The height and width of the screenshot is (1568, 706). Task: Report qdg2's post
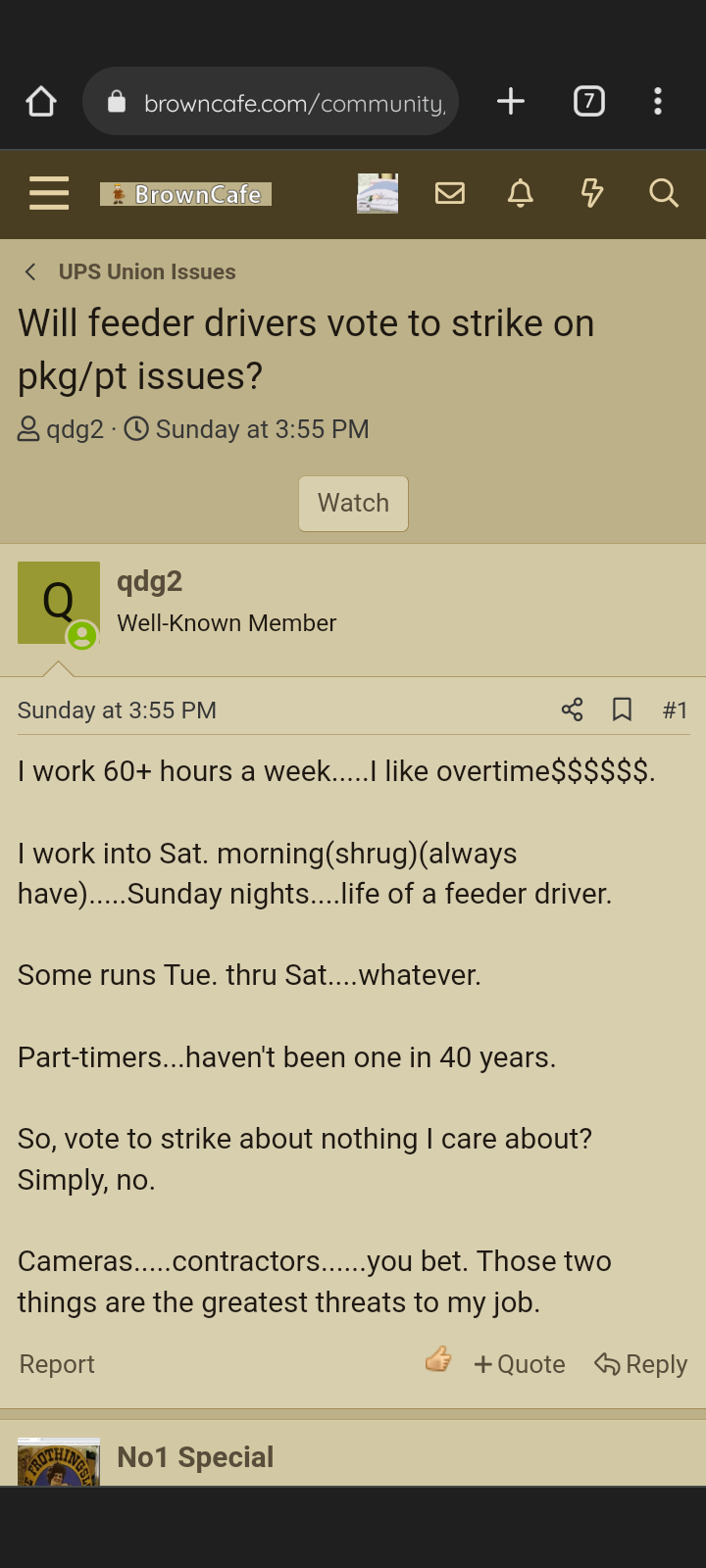tap(57, 1364)
